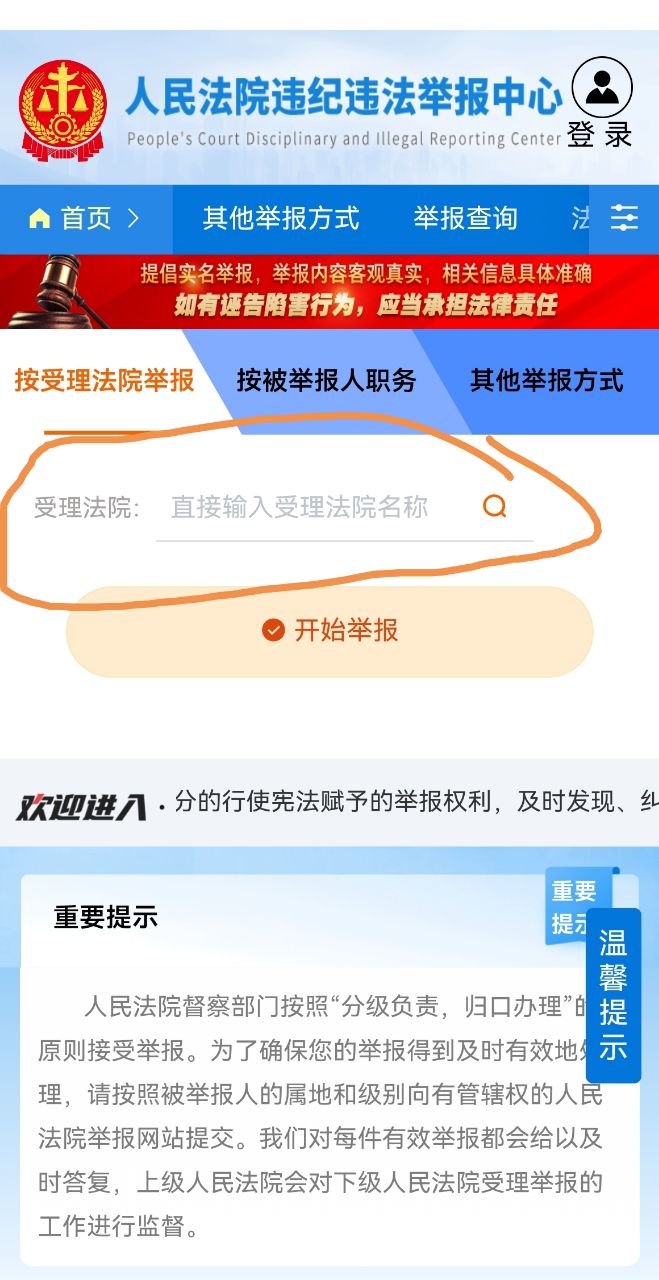Image resolution: width=659 pixels, height=1280 pixels.
Task: Tap the search icon beside the court field
Action: point(494,507)
